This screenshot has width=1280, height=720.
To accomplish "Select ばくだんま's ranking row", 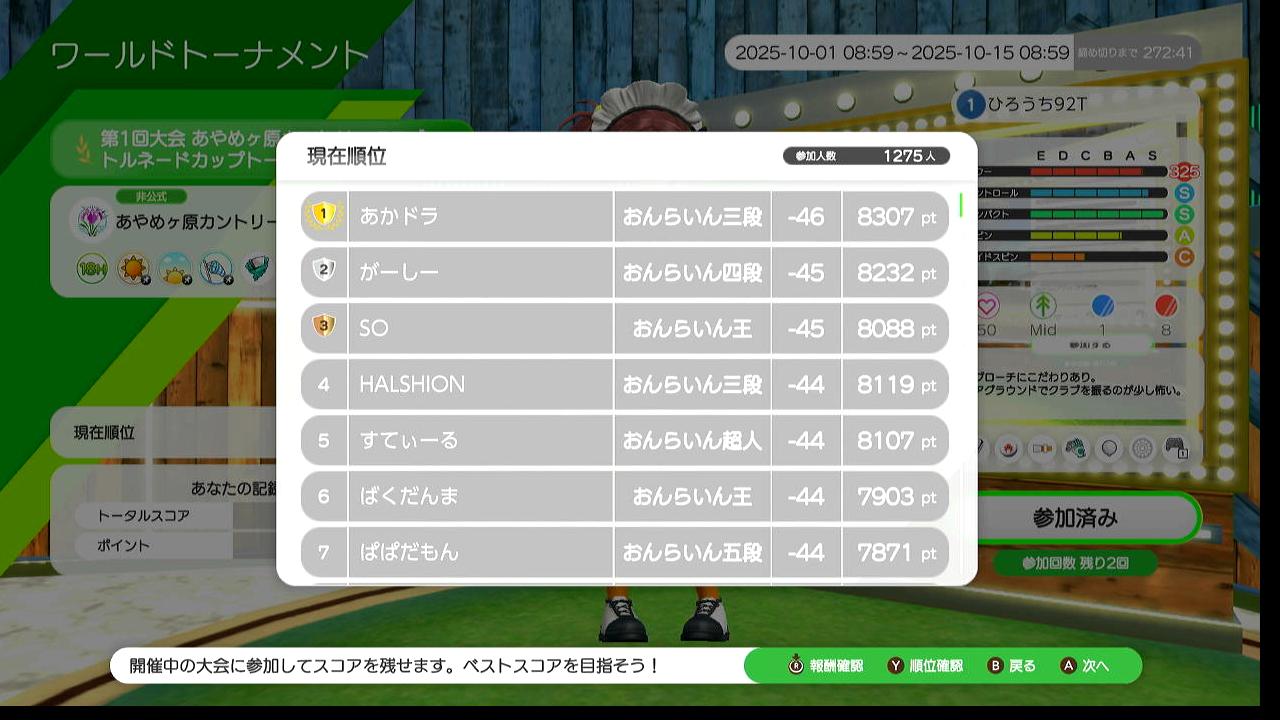I will (x=625, y=496).
